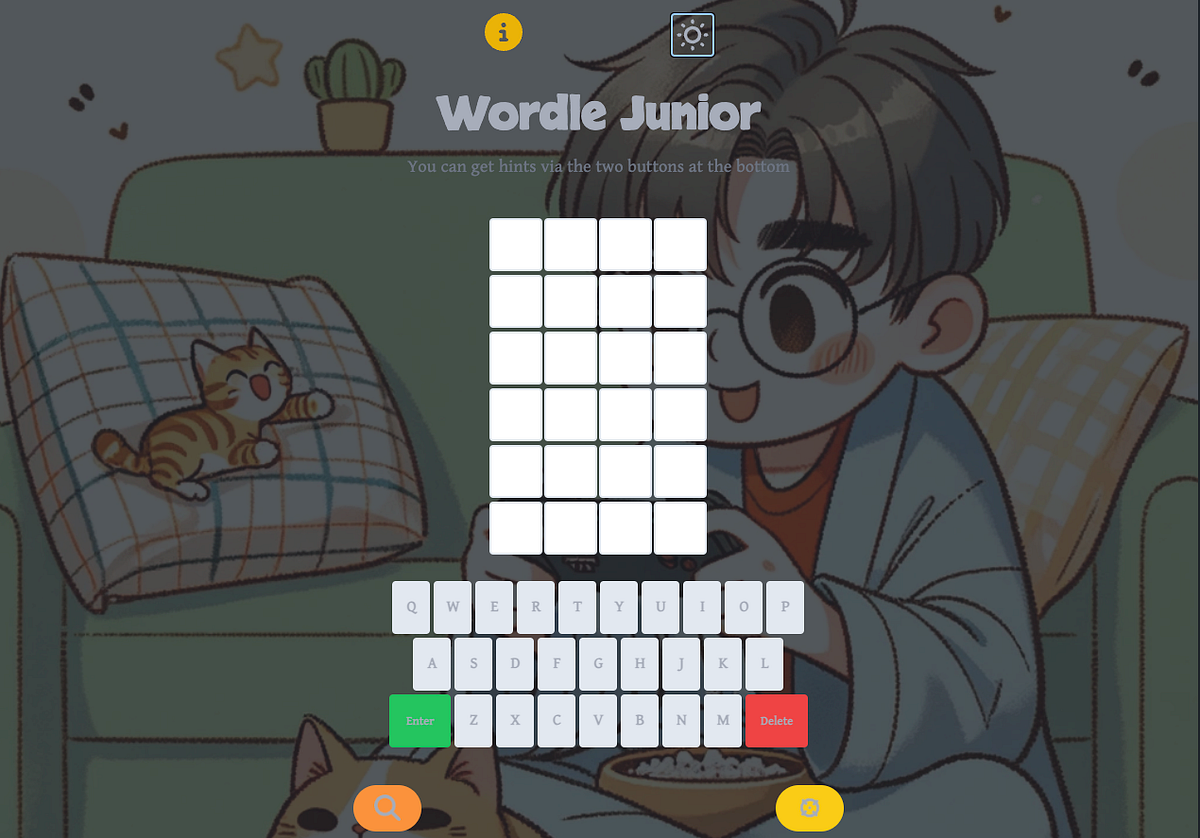Tap the letter P key
1200x838 pixels.
click(x=785, y=607)
